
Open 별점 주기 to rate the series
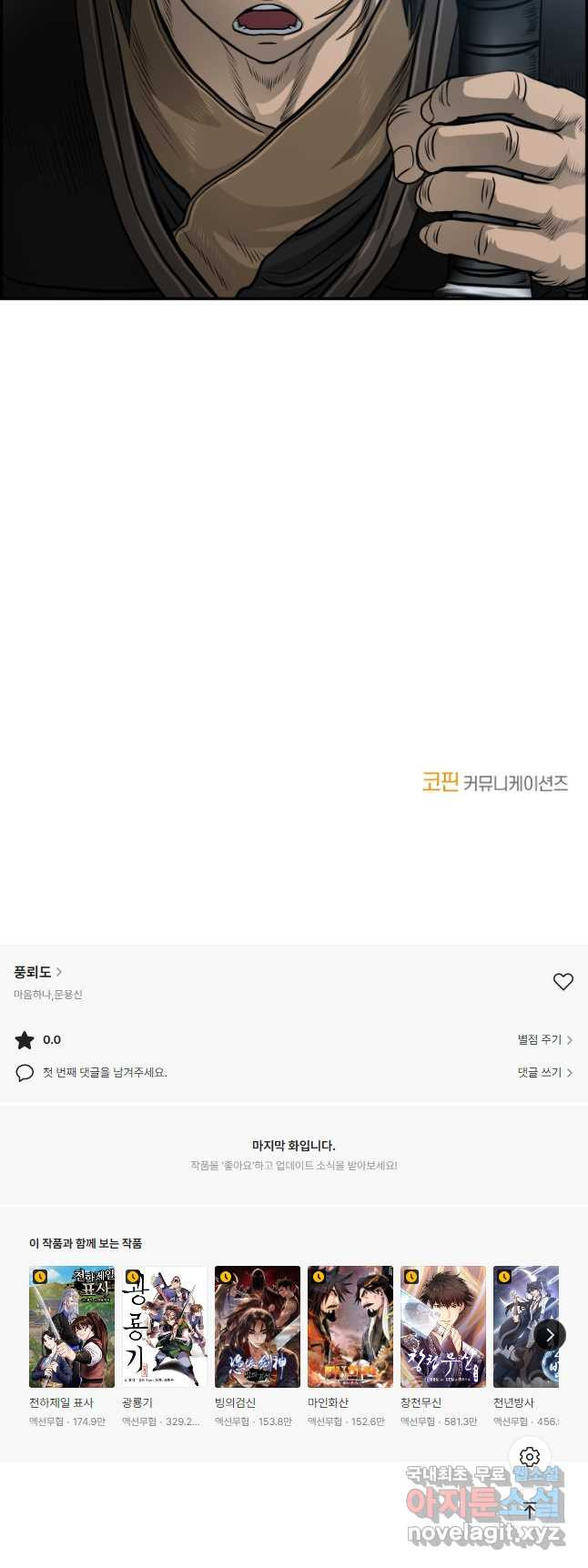544,1039
